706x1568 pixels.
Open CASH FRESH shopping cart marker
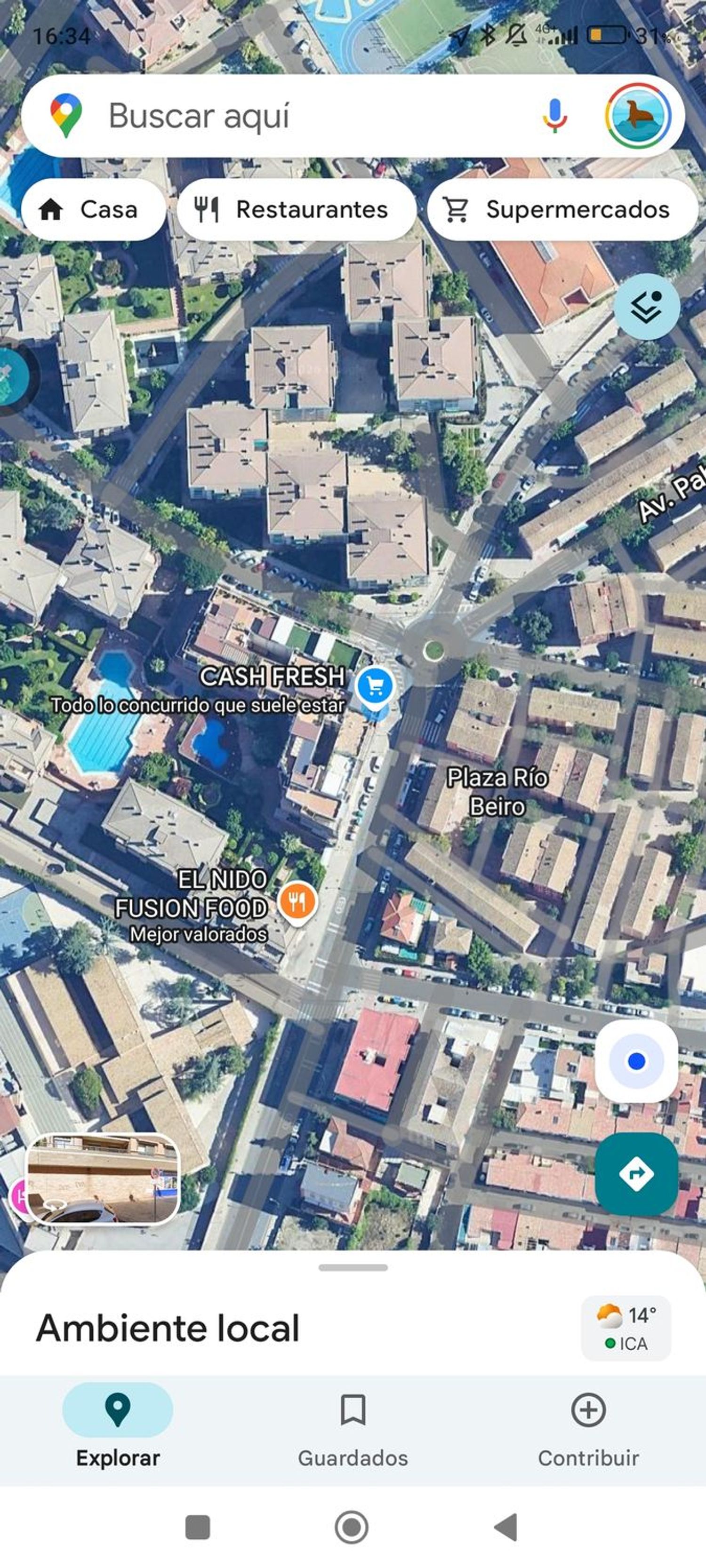pos(375,686)
